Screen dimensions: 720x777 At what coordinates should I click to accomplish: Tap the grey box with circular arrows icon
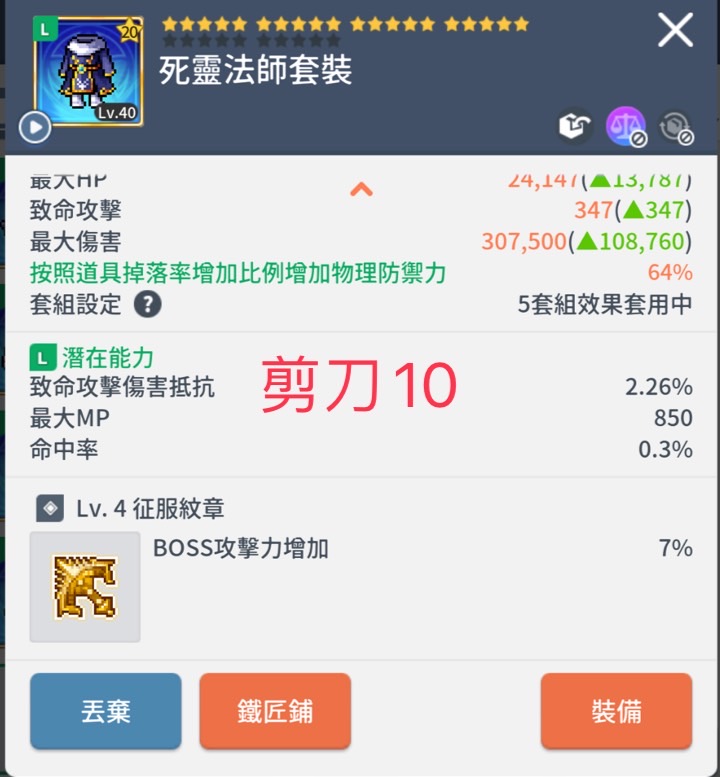(677, 127)
